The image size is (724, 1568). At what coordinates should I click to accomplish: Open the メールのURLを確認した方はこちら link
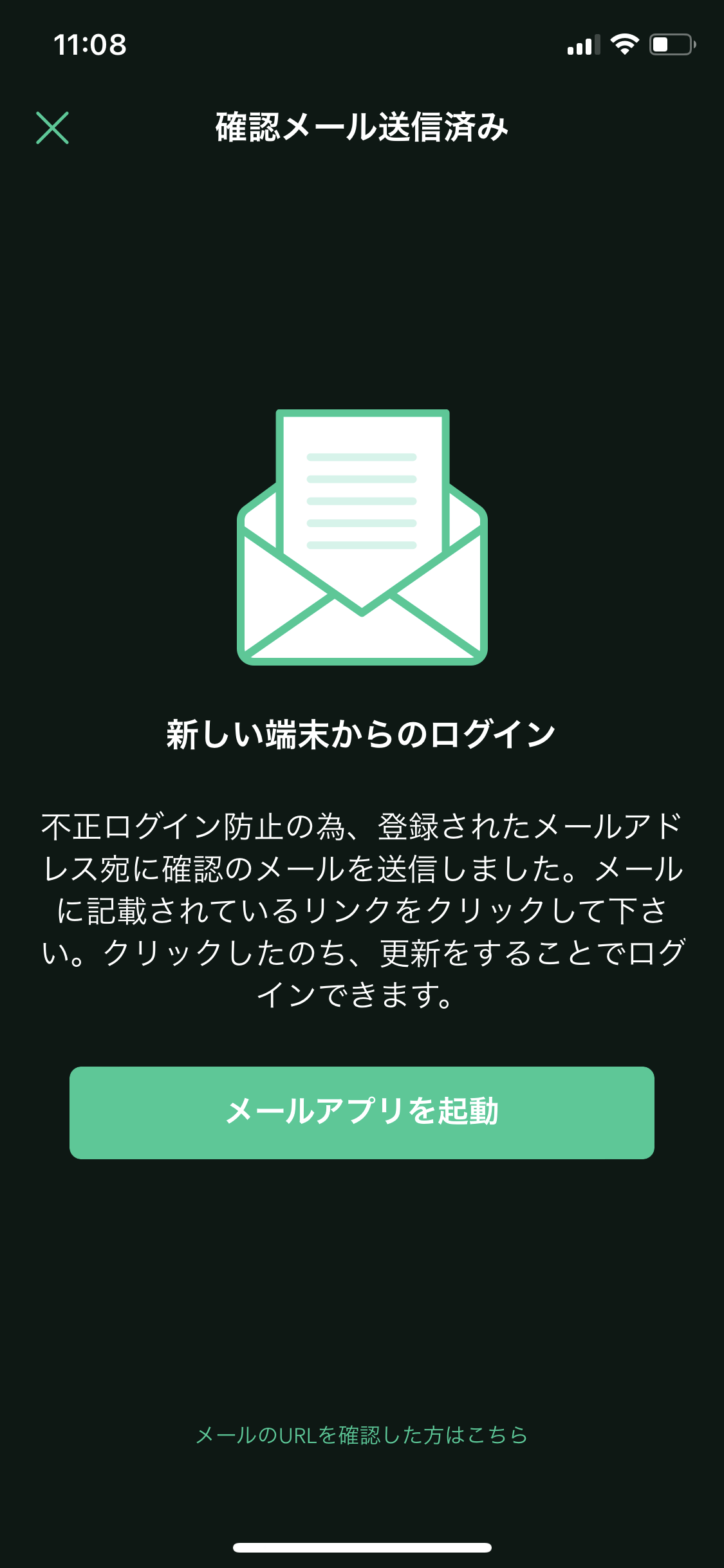pyautogui.click(x=362, y=1435)
